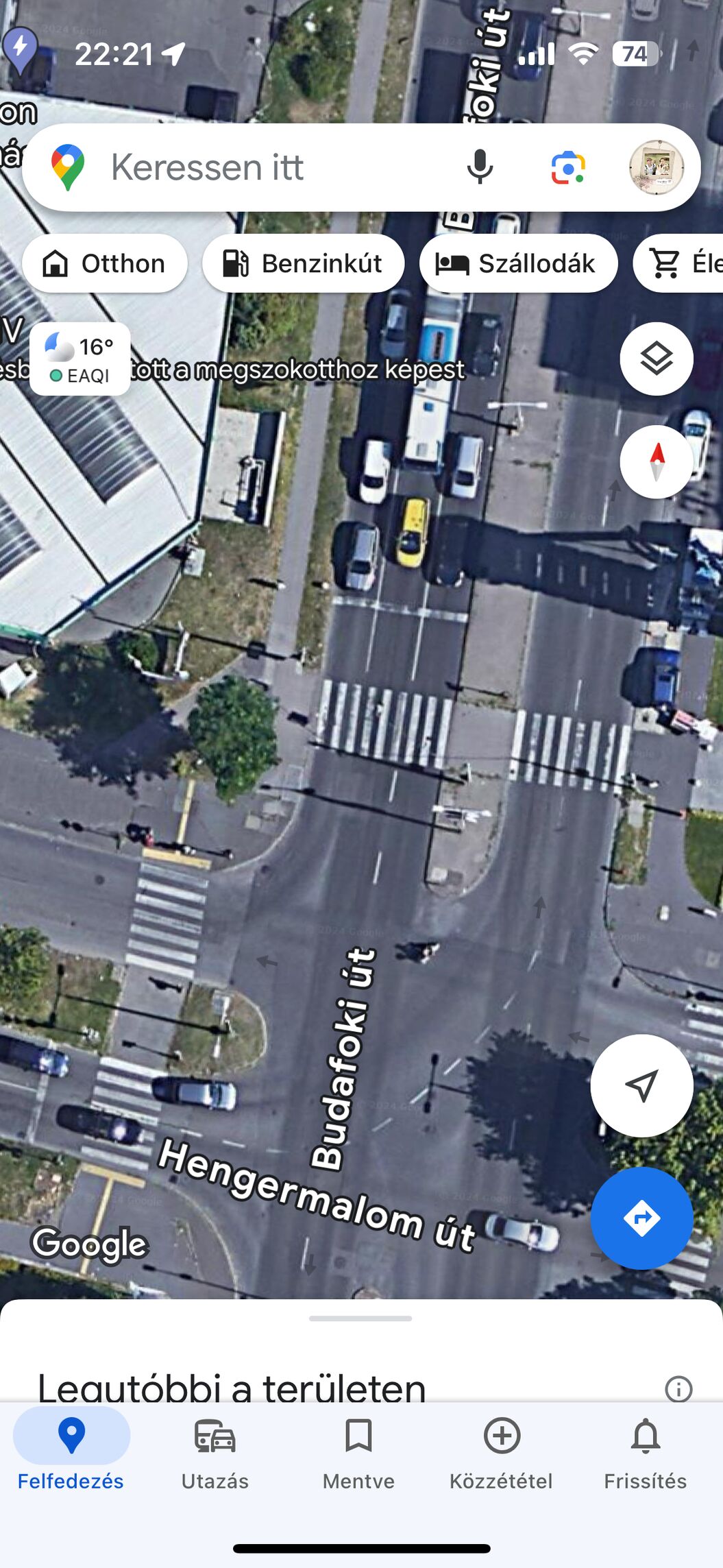Center map on my location
This screenshot has width=723, height=1568.
click(642, 1086)
